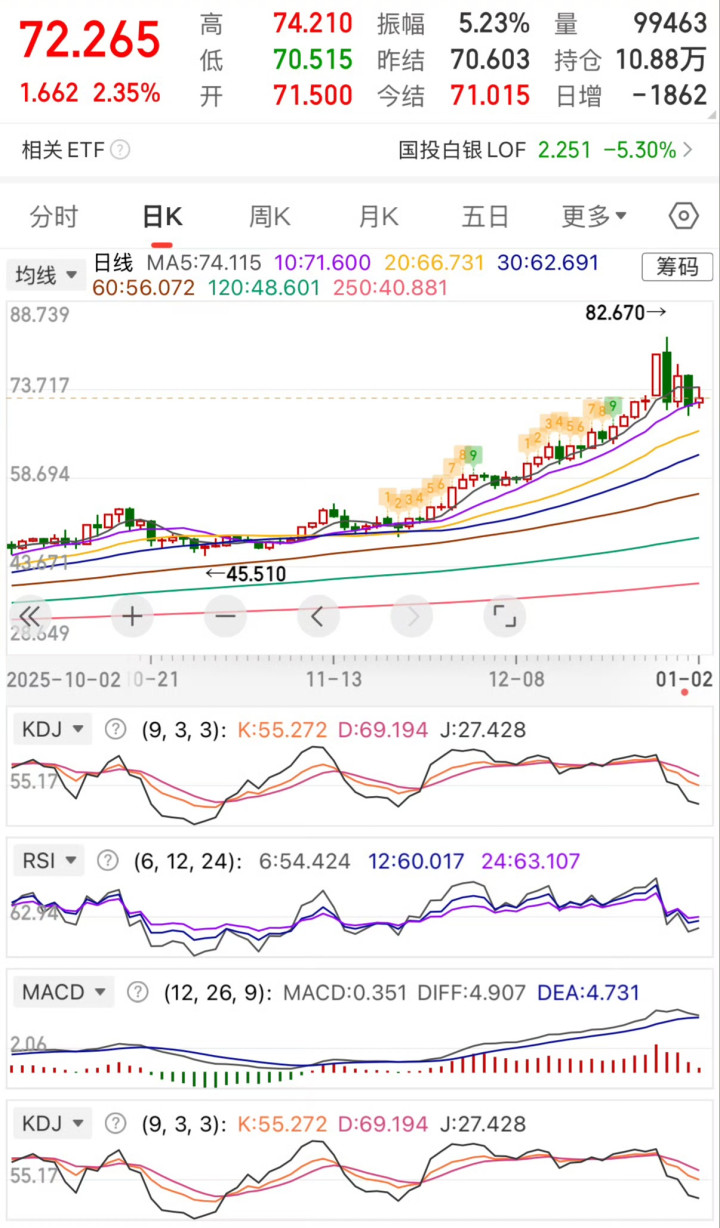The width and height of the screenshot is (720, 1228).
Task: Open the 均线 indicator dropdown
Action: [46, 275]
